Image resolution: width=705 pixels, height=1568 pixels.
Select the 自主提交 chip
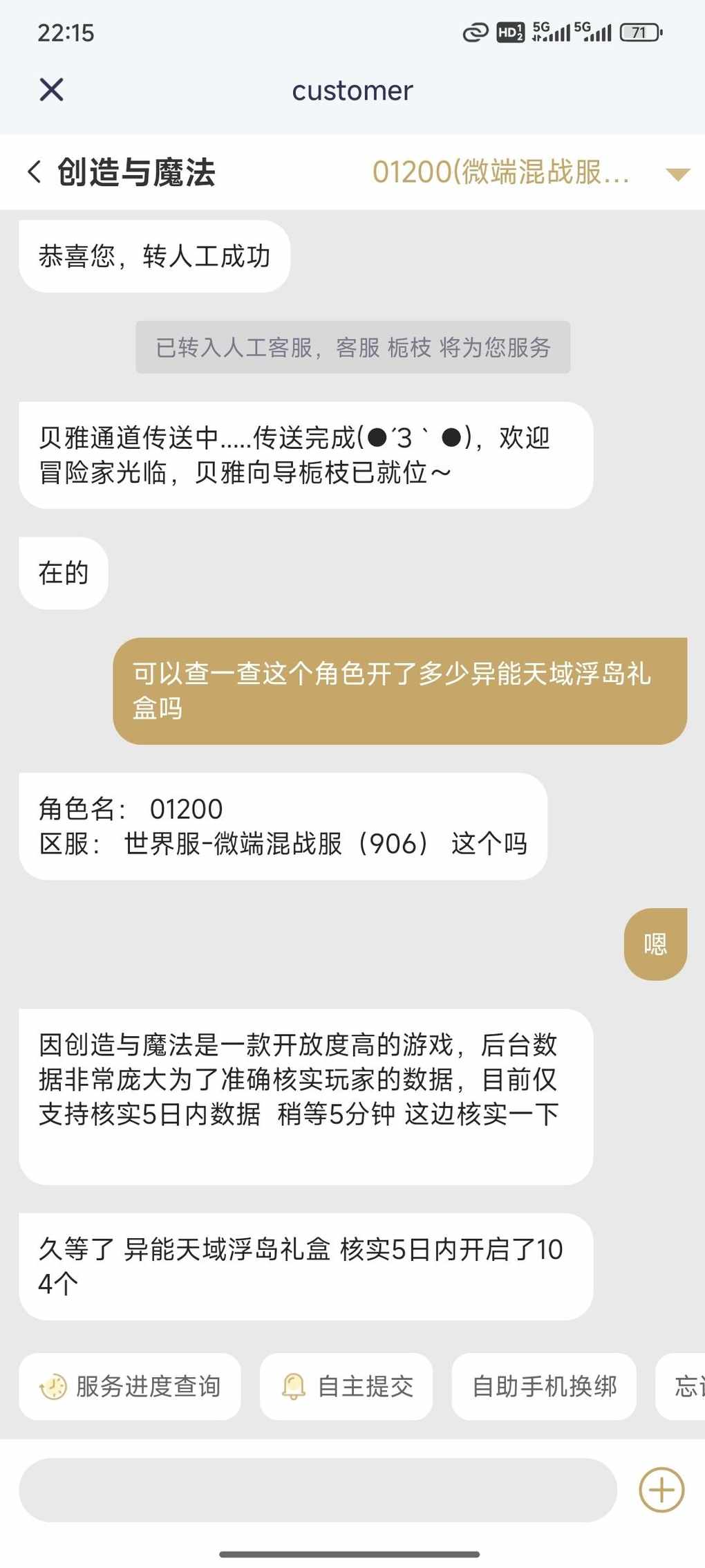point(346,1386)
